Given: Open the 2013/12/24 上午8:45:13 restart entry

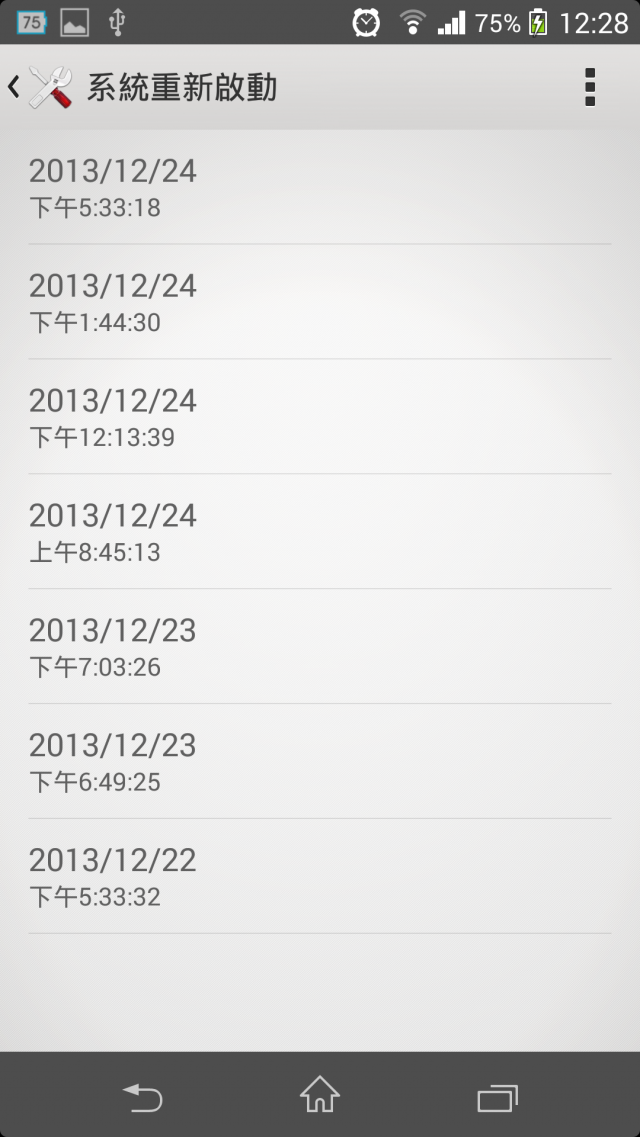Looking at the screenshot, I should pos(320,531).
